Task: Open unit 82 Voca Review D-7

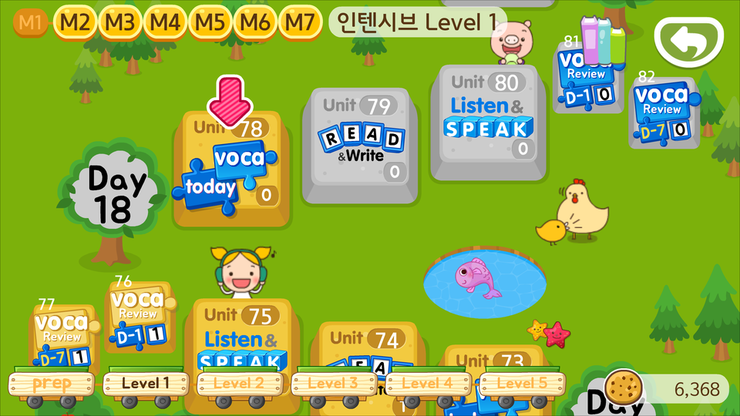Action: tap(661, 110)
